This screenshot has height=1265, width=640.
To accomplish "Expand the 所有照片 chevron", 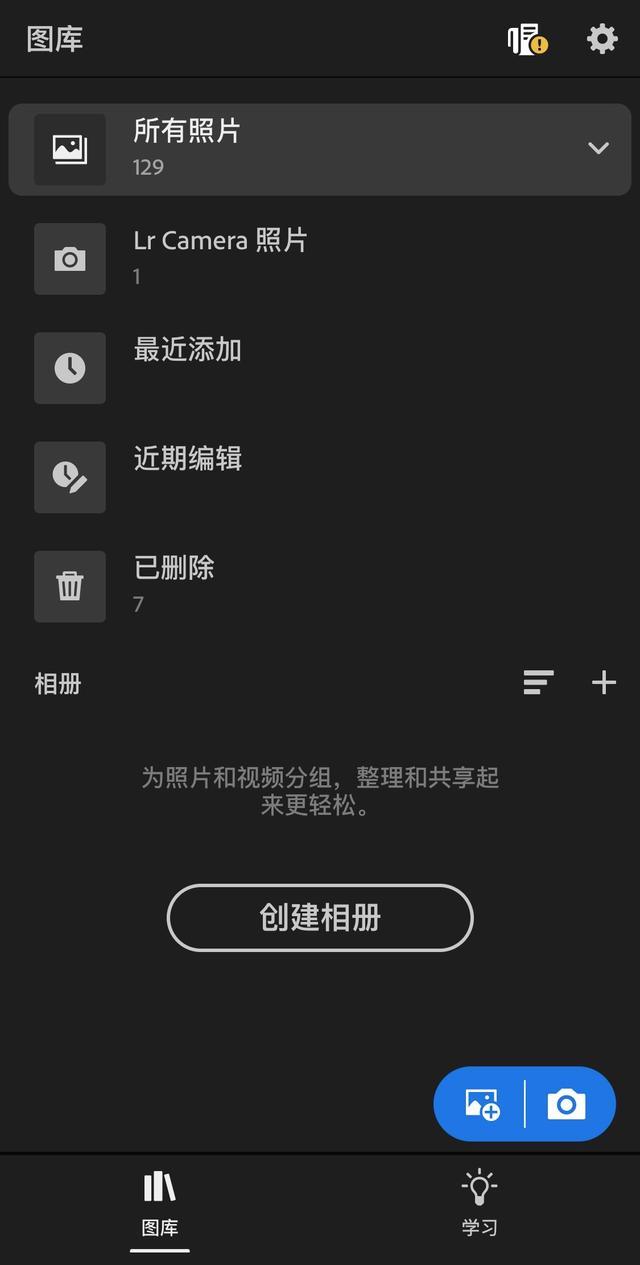I will 598,148.
